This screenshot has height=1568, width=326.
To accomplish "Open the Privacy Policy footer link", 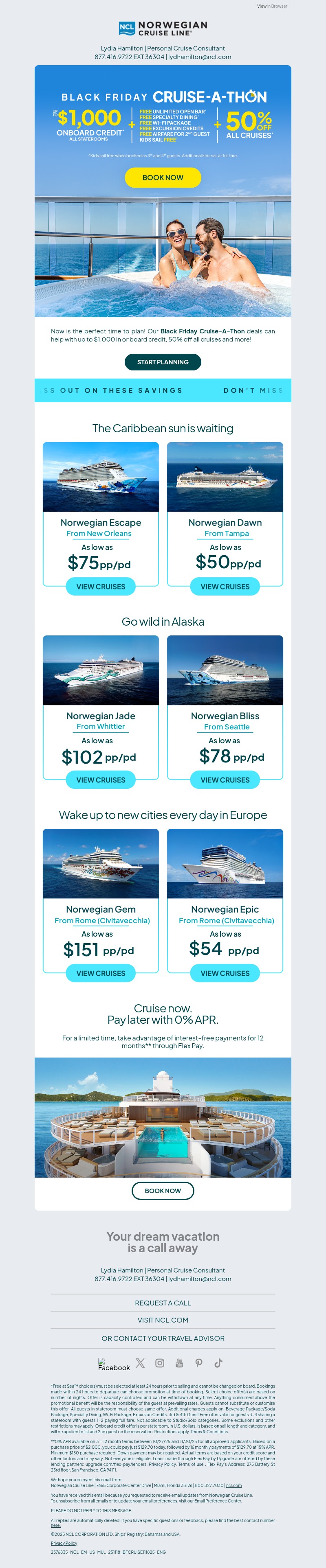I will [x=64, y=1543].
